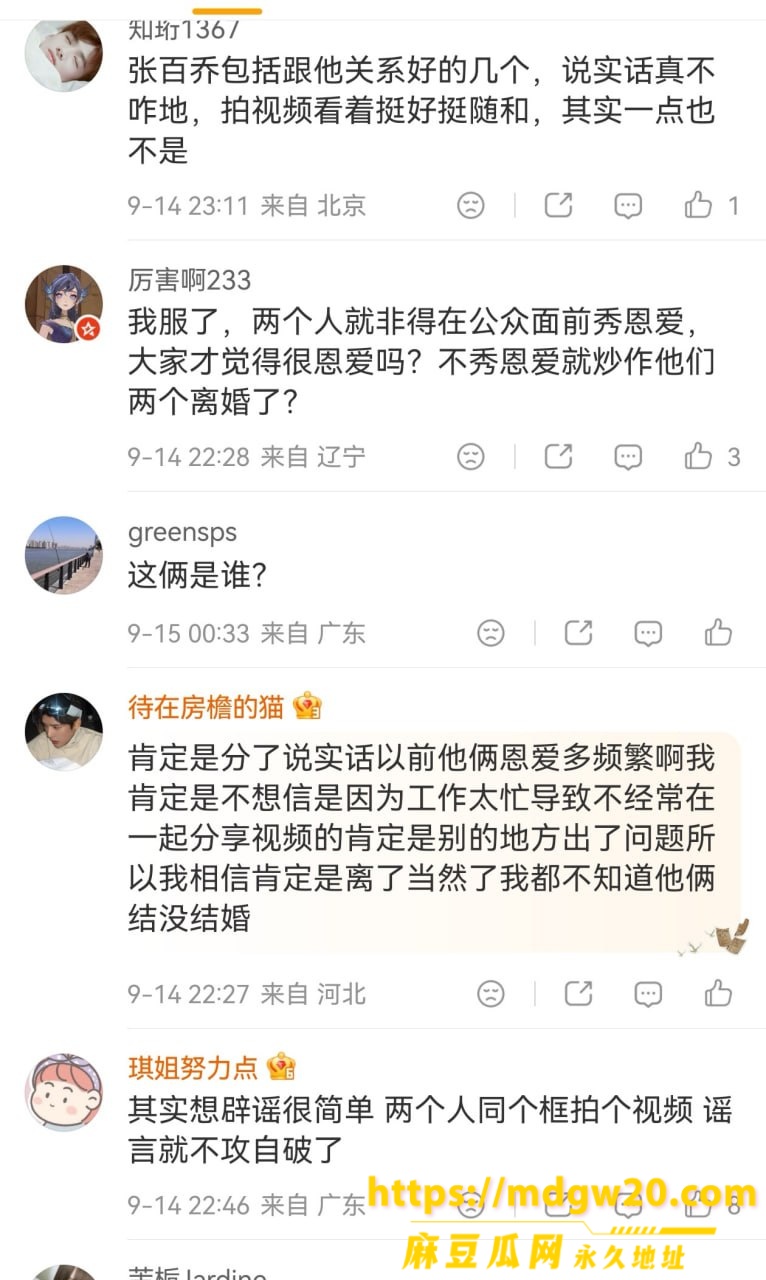Open 厉害啊233's avatar
This screenshot has width=766, height=1280.
coord(64,303)
